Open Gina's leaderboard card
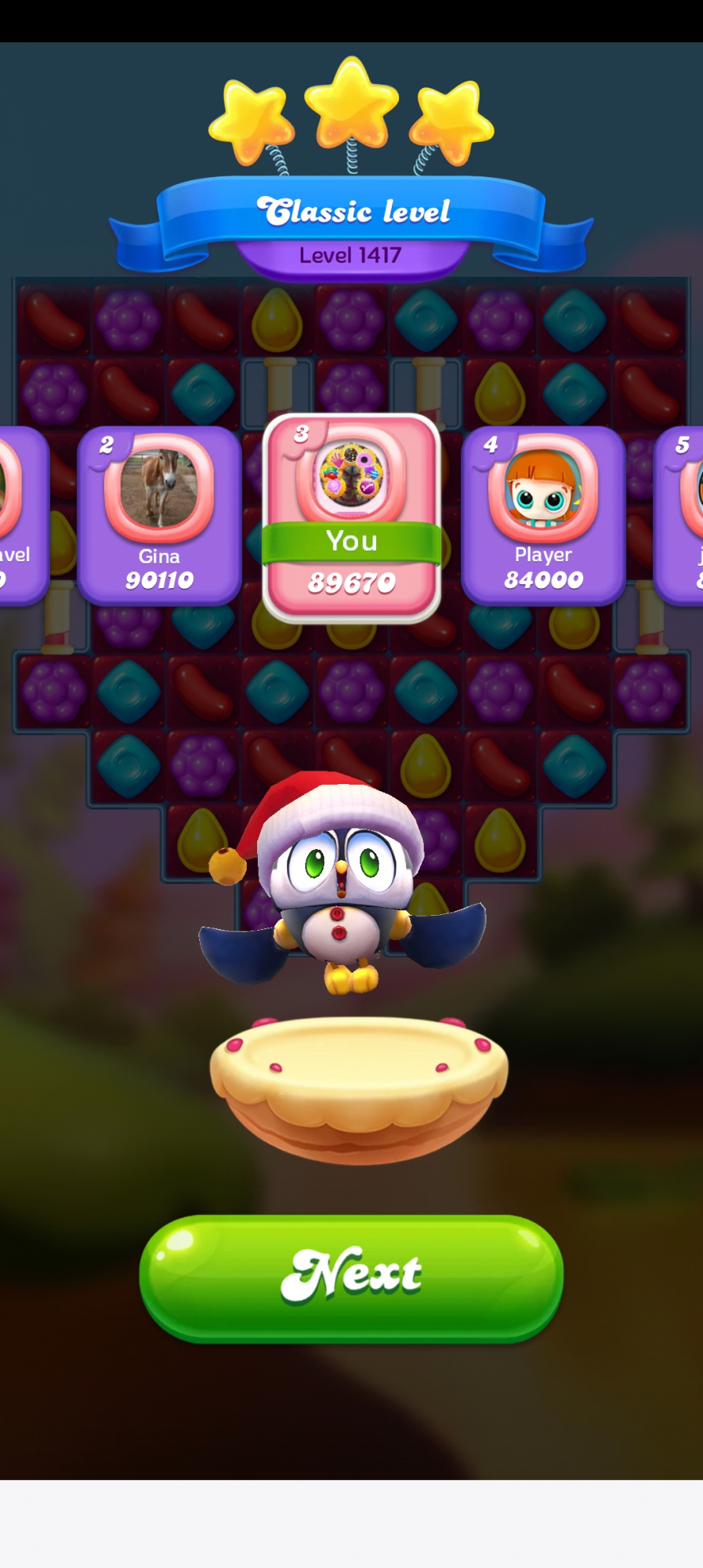 point(159,514)
